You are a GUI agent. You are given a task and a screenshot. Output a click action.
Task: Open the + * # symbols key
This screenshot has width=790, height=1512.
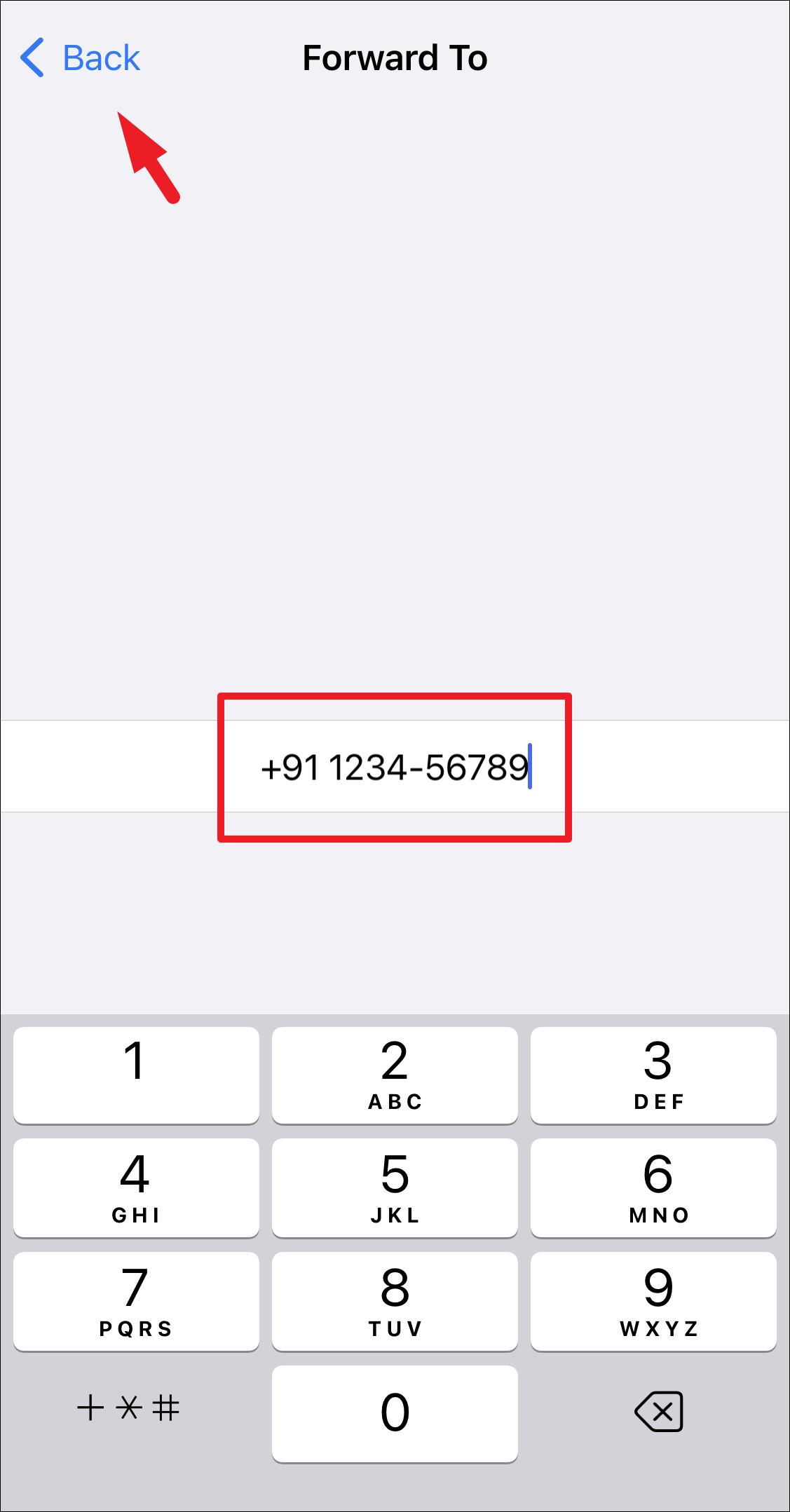pos(128,1408)
